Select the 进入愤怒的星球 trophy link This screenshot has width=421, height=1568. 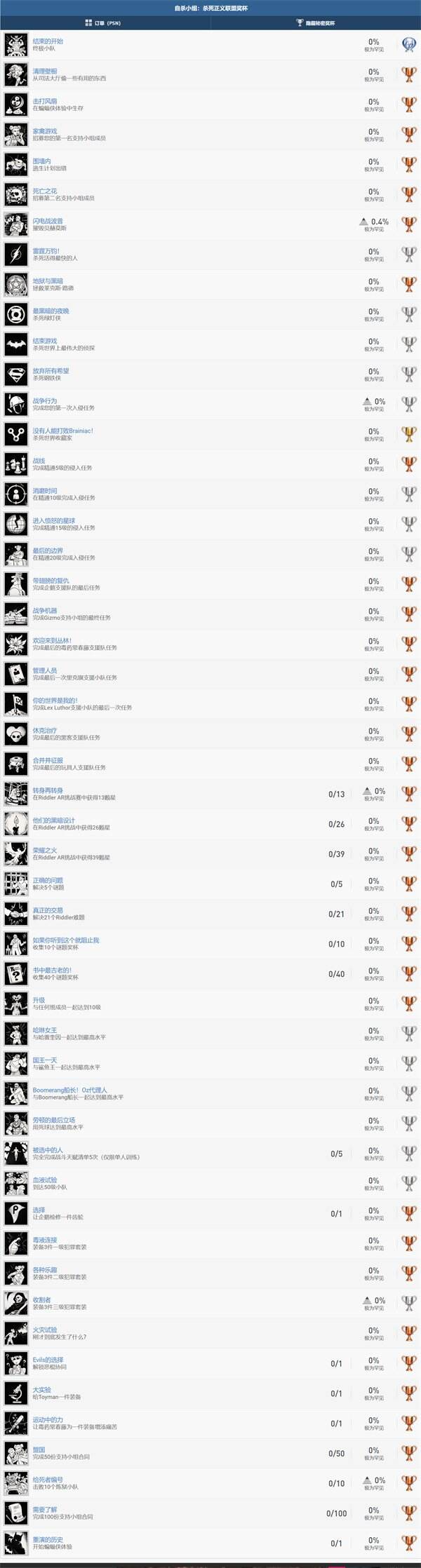tap(53, 521)
